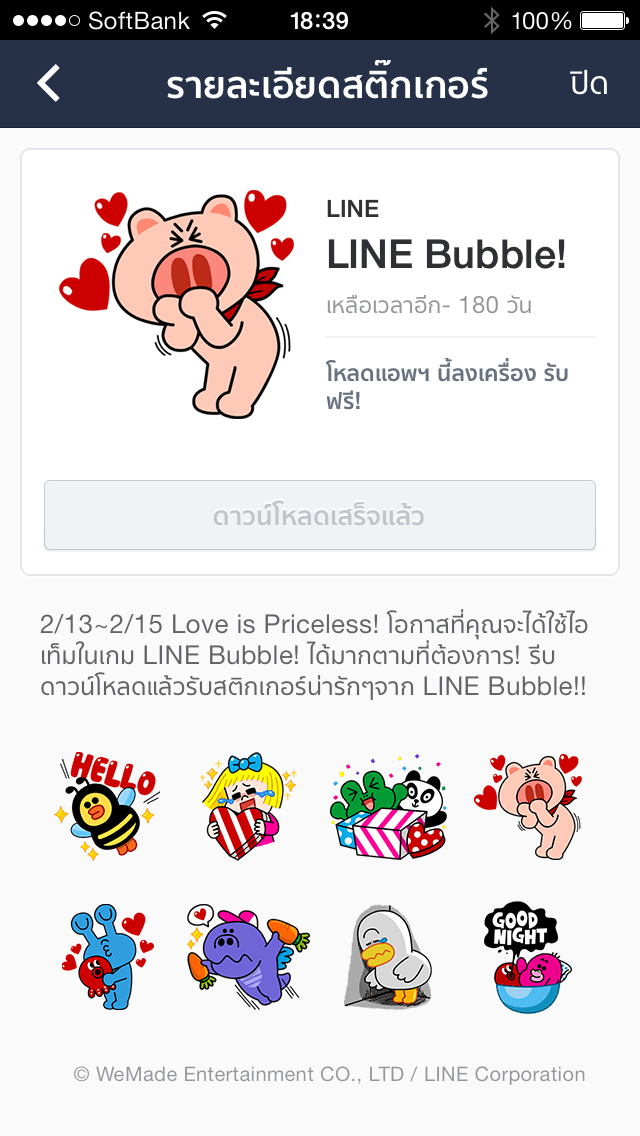
Task: Go back using the top-left arrow
Action: (x=48, y=84)
